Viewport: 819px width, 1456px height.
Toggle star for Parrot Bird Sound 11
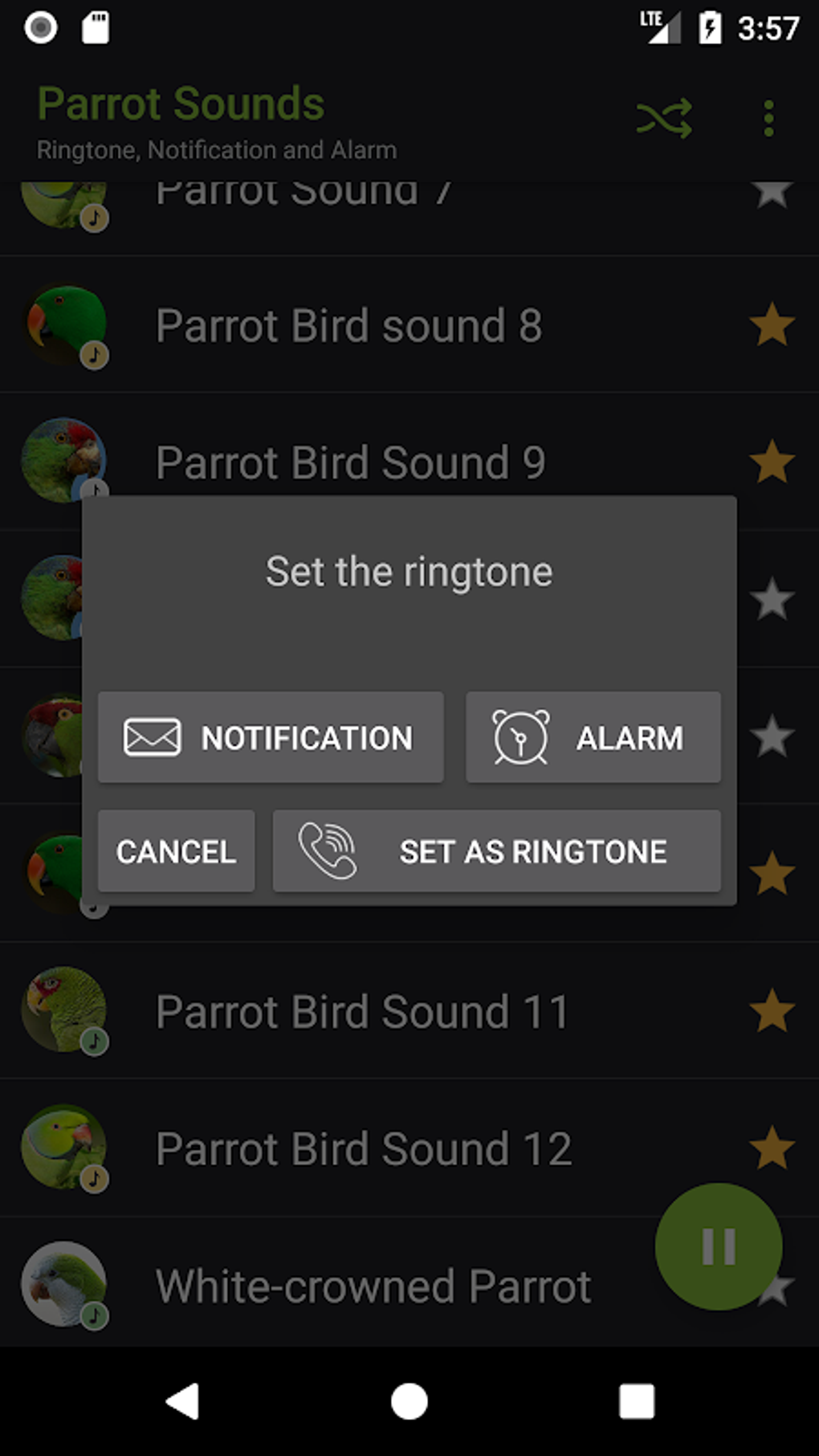[772, 1011]
